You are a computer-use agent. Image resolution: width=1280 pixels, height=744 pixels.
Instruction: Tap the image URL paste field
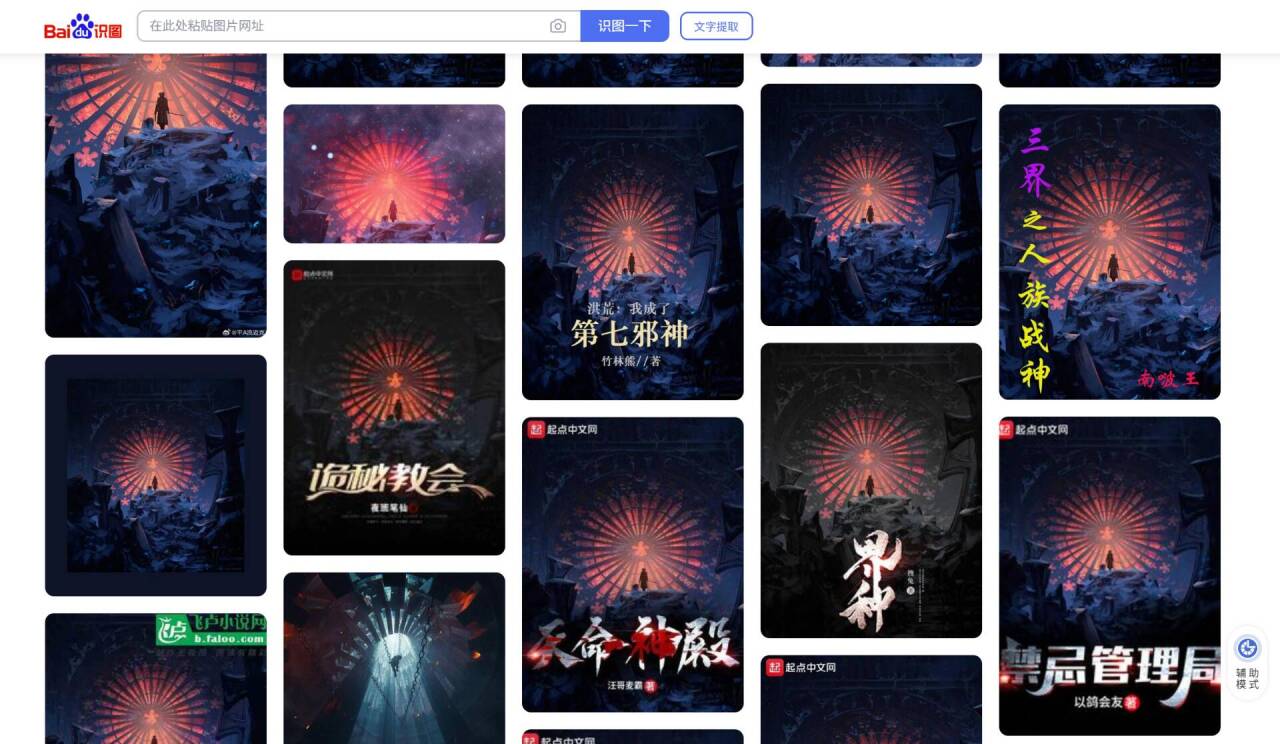340,26
